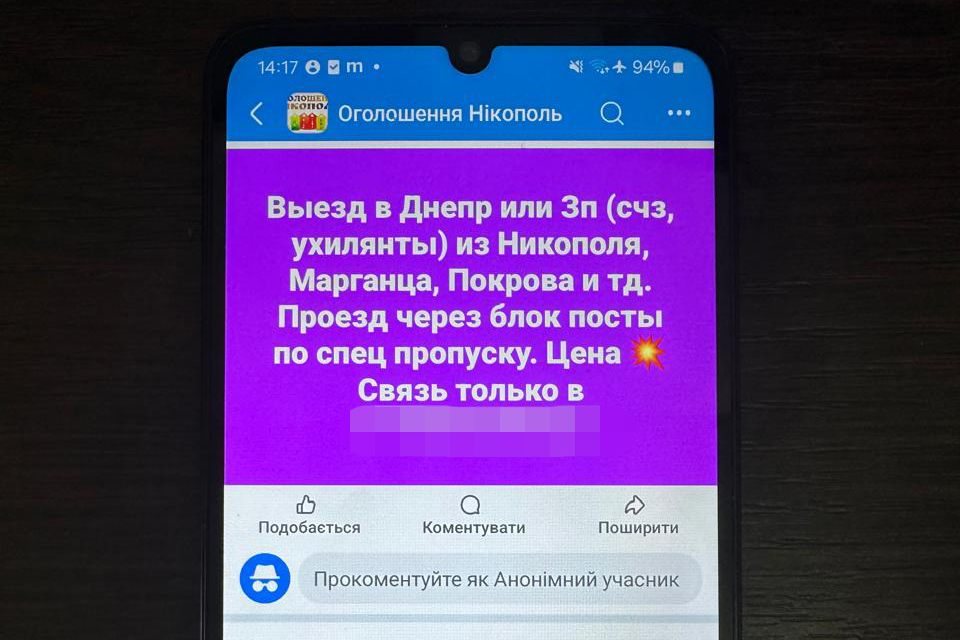Image resolution: width=960 pixels, height=640 pixels.
Task: Like the post with Подобається
Action: click(x=308, y=515)
